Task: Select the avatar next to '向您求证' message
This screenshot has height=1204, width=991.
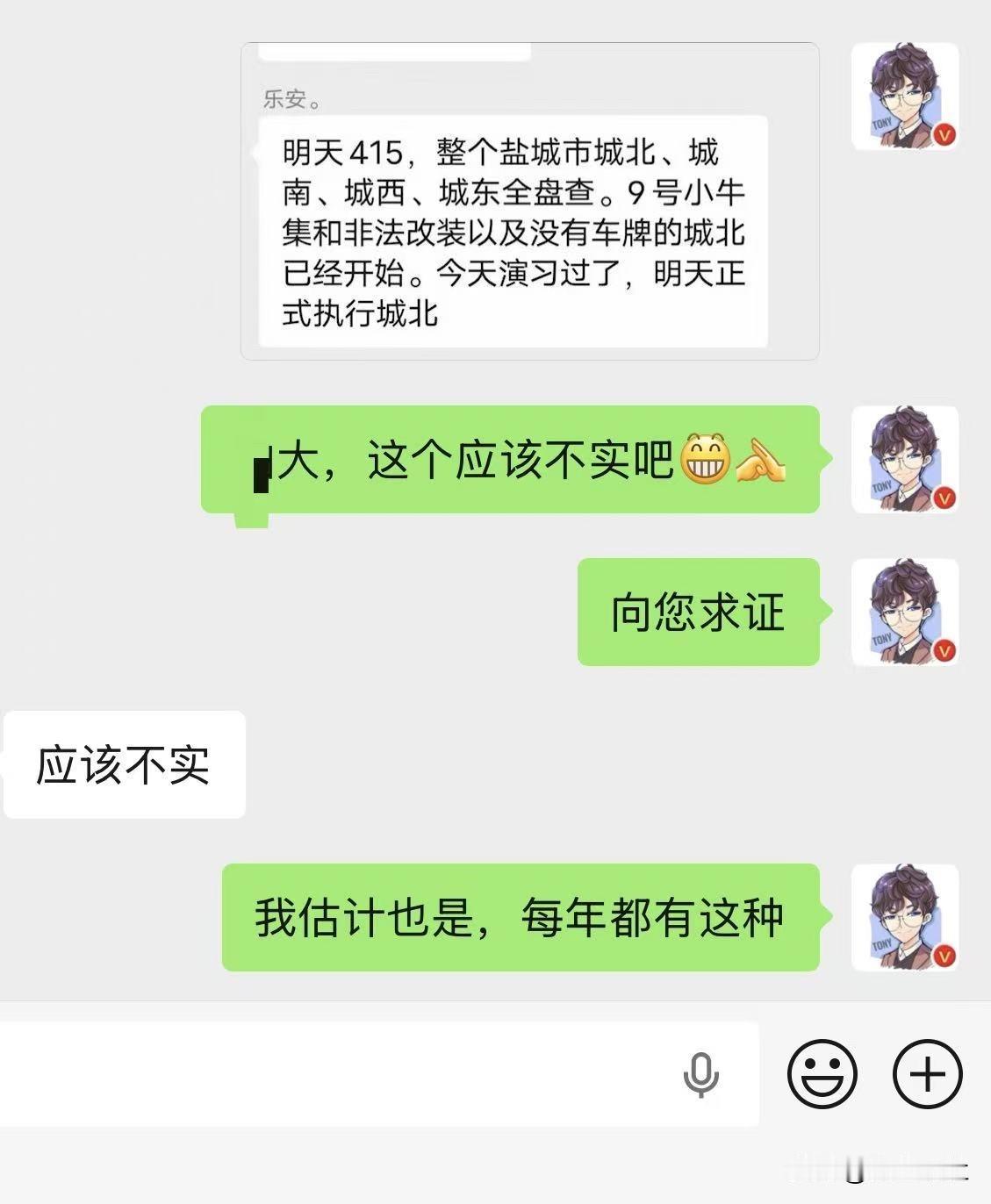Action: [x=904, y=614]
